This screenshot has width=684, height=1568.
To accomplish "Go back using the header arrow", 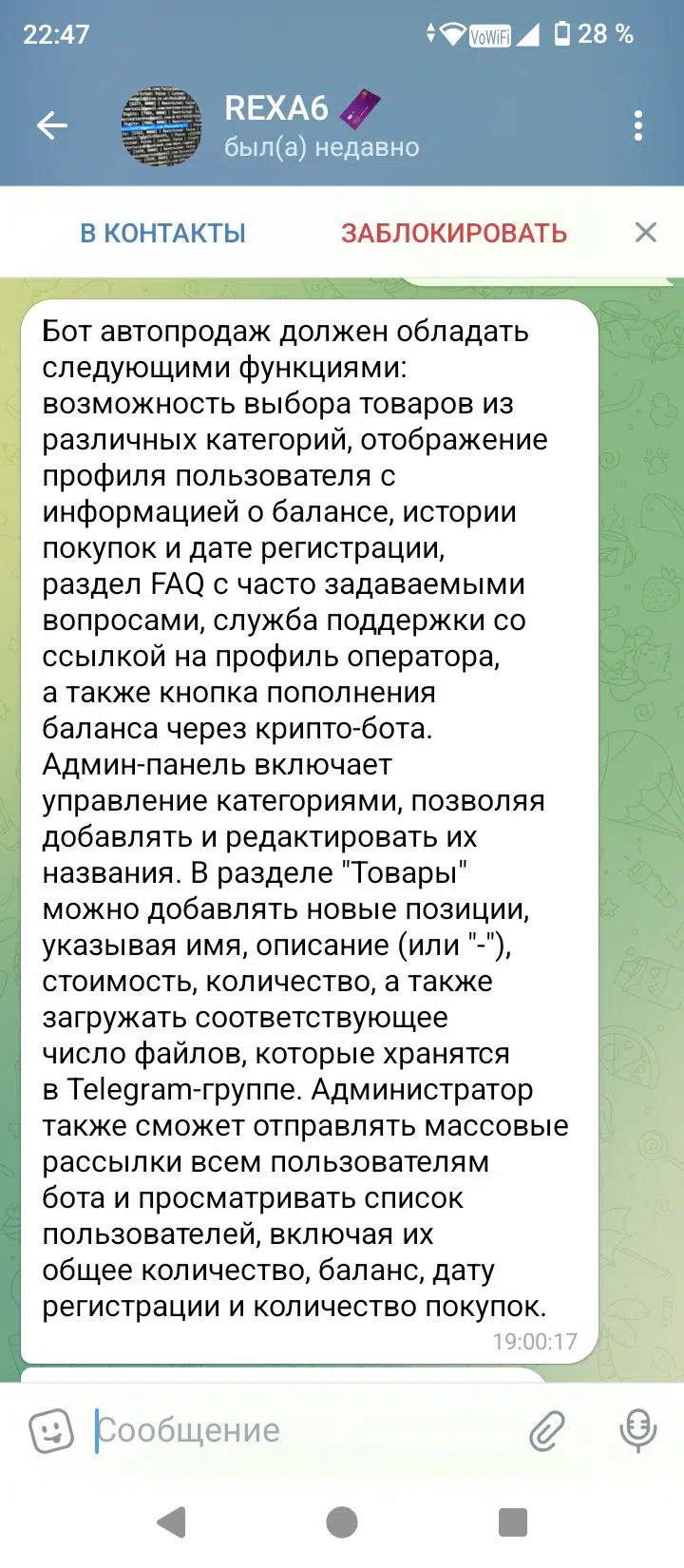I will [x=51, y=125].
